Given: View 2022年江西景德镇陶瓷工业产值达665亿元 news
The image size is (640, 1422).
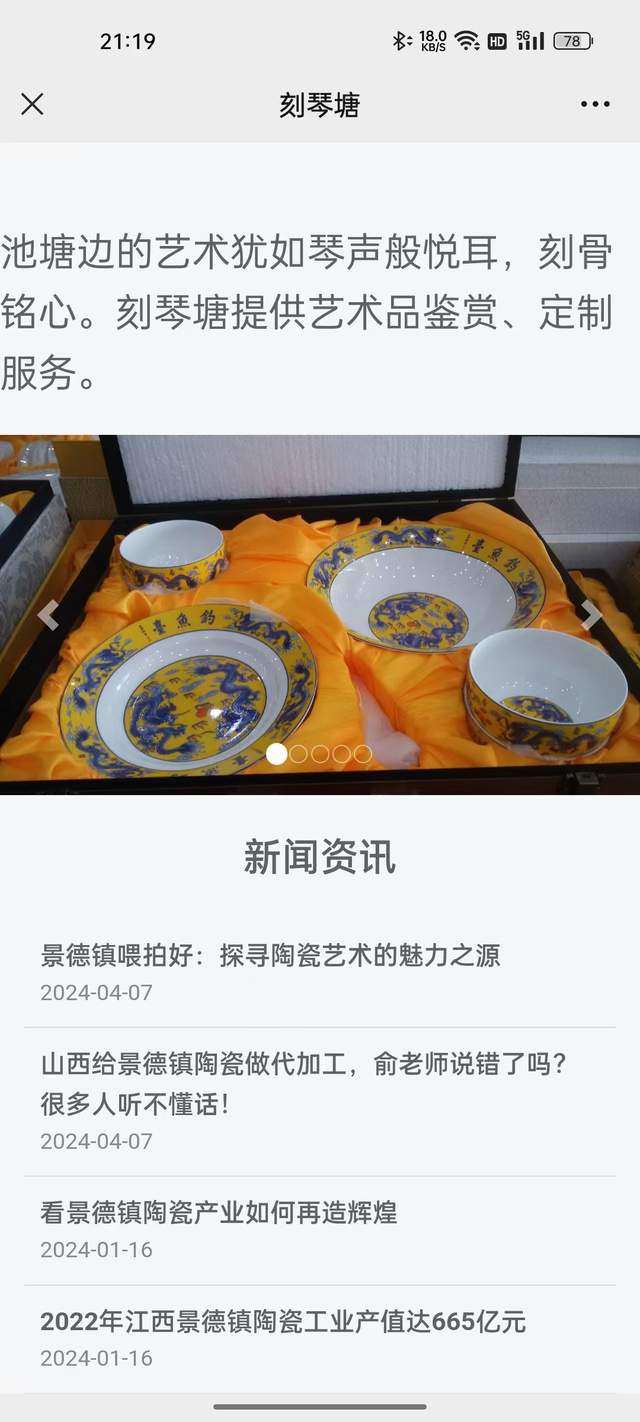Looking at the screenshot, I should click(320, 1338).
